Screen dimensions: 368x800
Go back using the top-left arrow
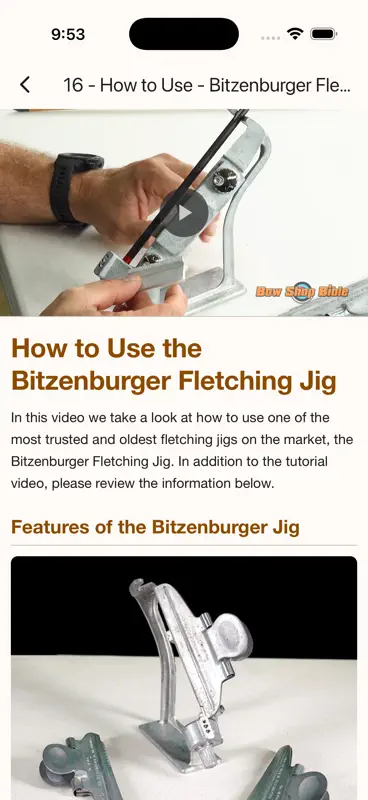point(25,85)
